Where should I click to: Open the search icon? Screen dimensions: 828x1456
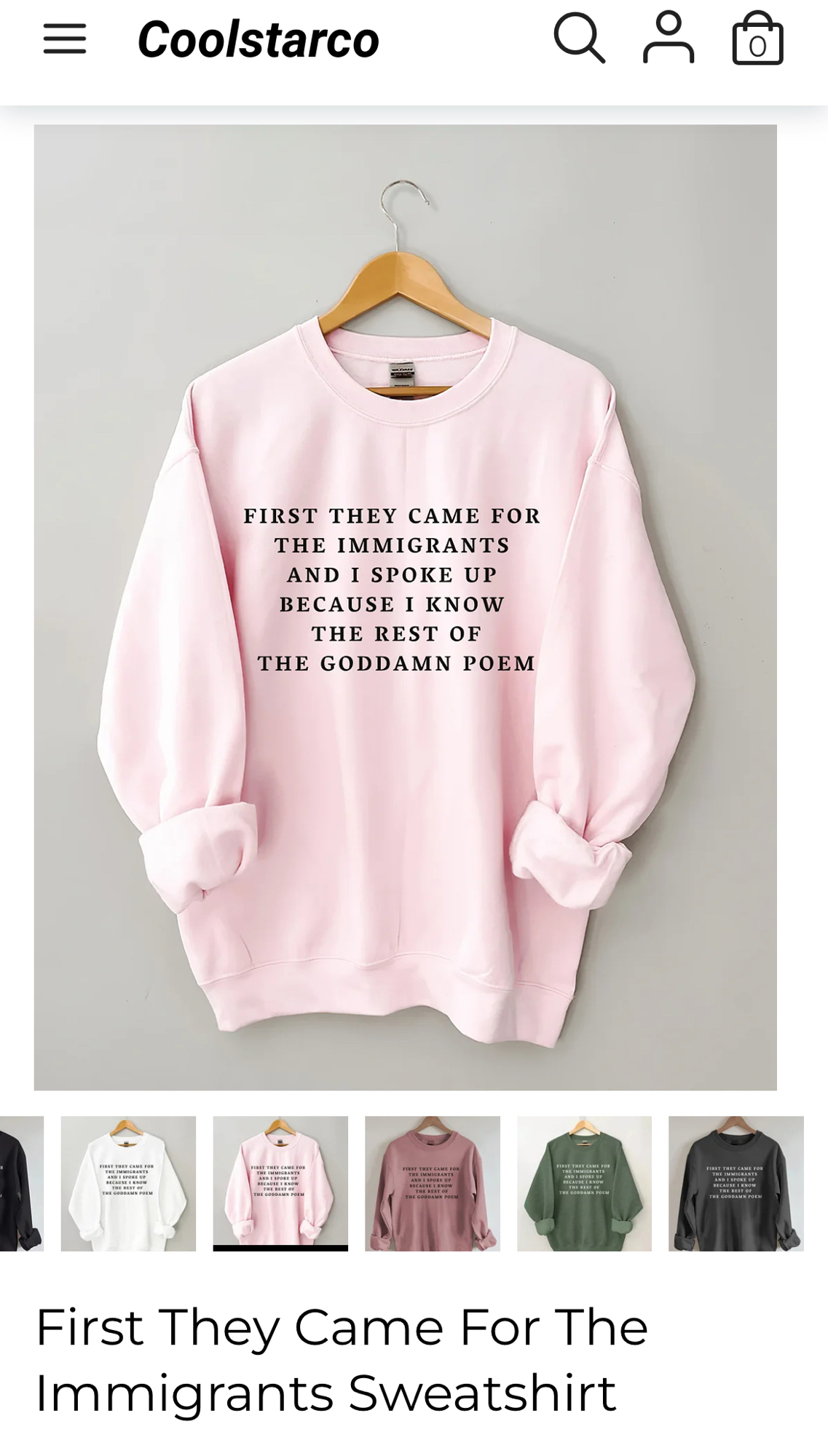click(579, 39)
